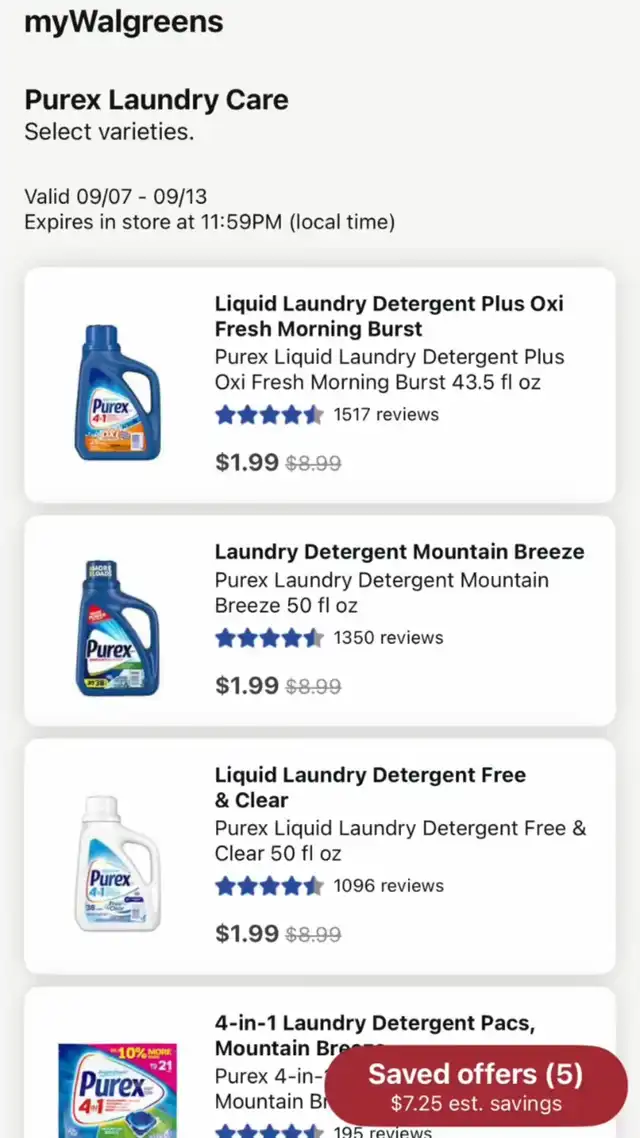This screenshot has height=1138, width=640.
Task: Open Saved offers (5) button
Action: point(475,1086)
